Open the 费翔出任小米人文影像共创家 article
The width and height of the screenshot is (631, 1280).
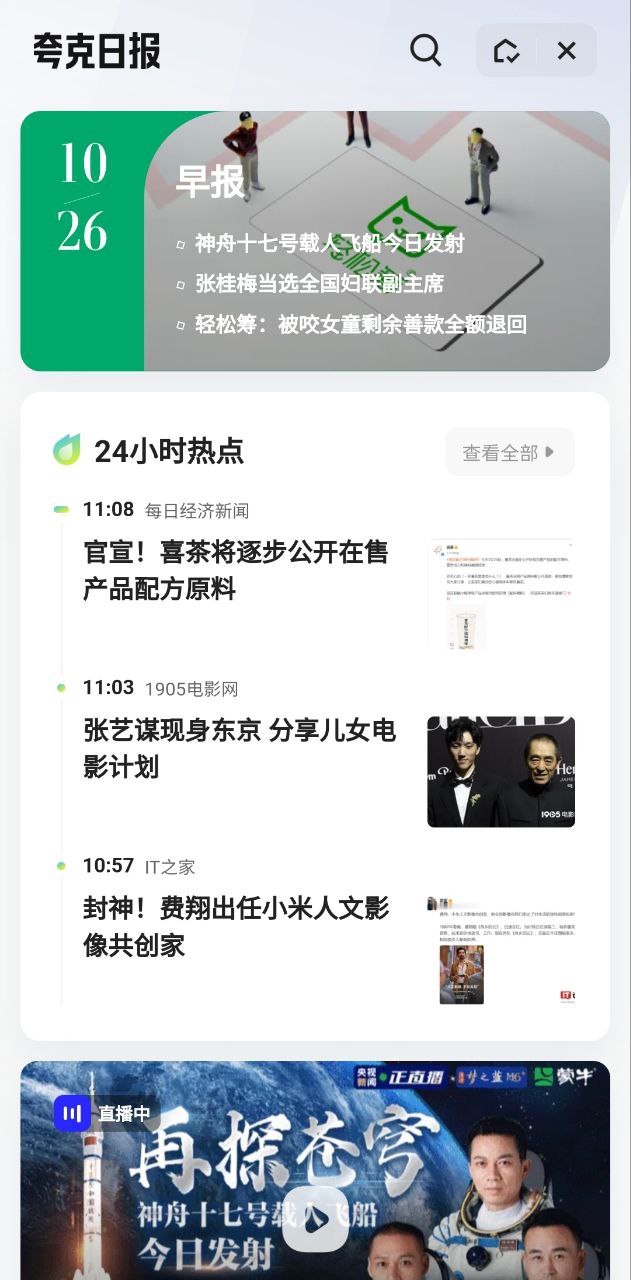click(236, 926)
